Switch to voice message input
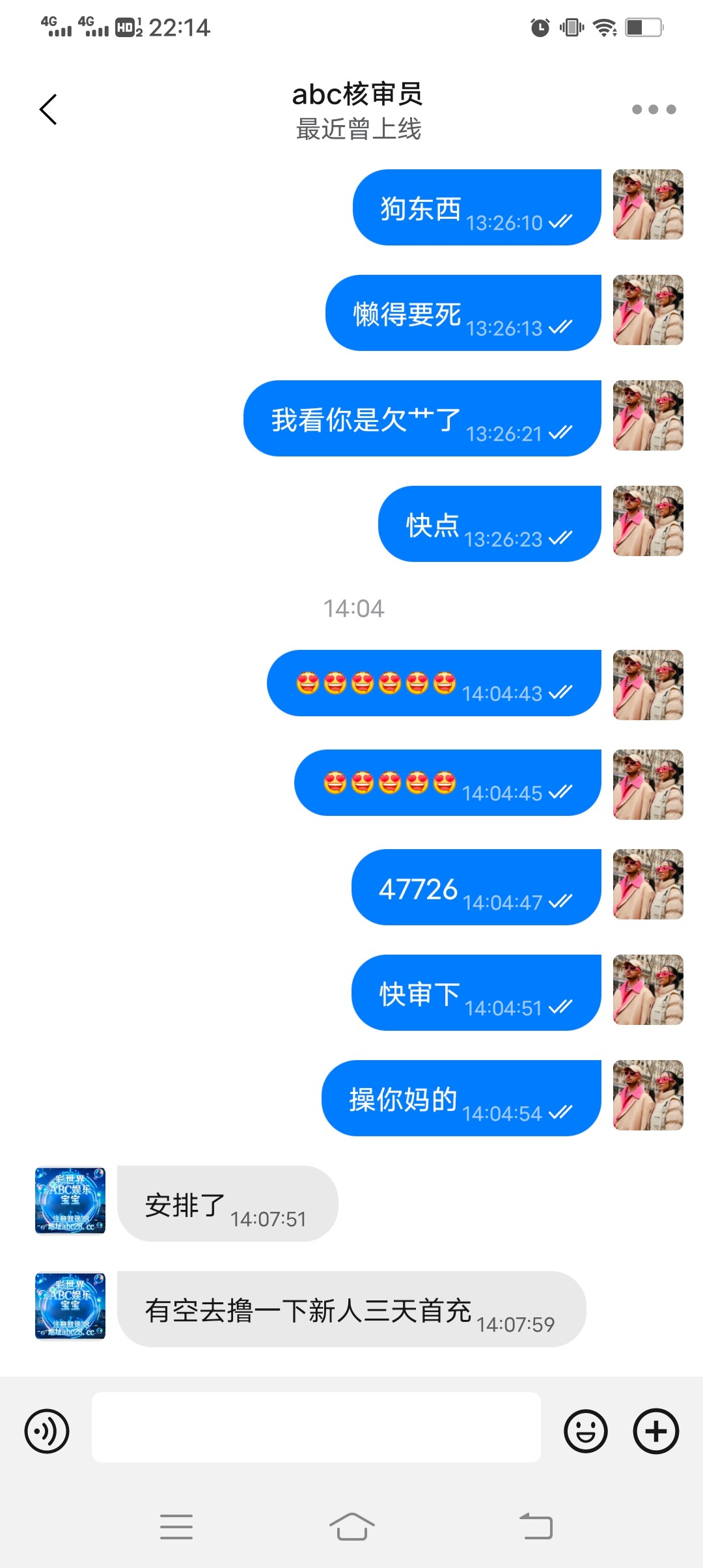Screen dimensions: 703x1568 point(47,1431)
